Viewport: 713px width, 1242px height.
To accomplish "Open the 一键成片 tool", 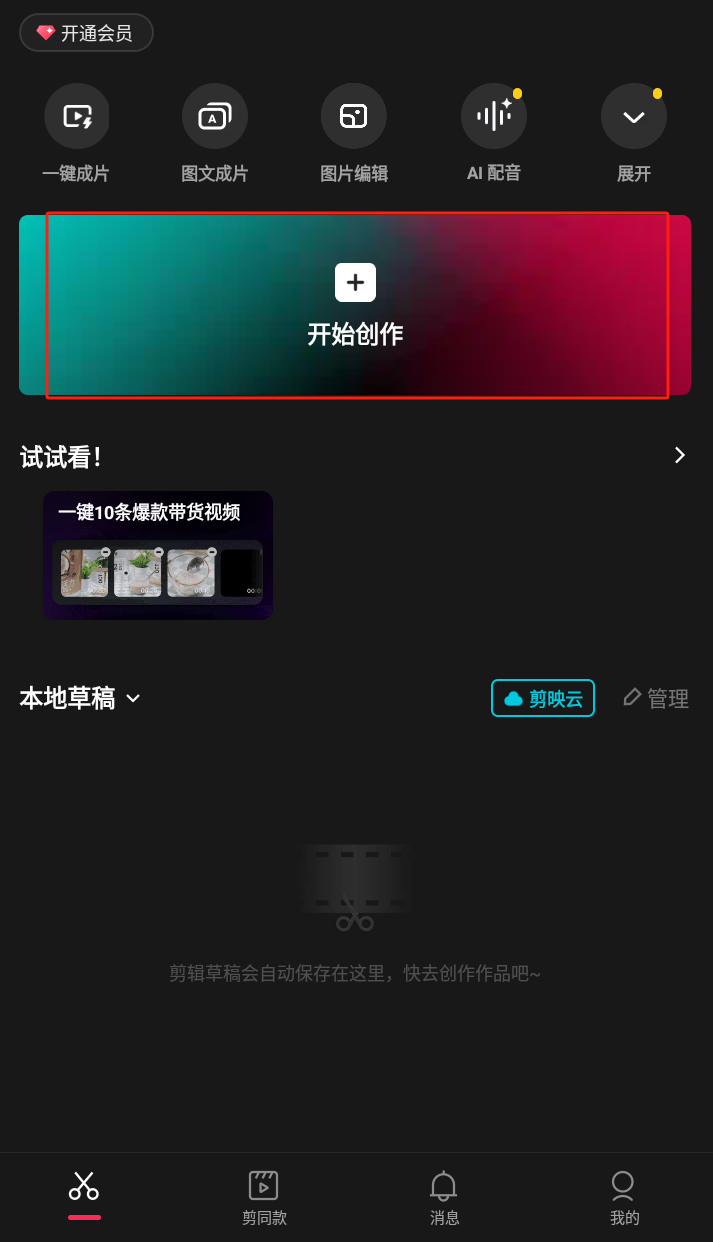I will [76, 117].
